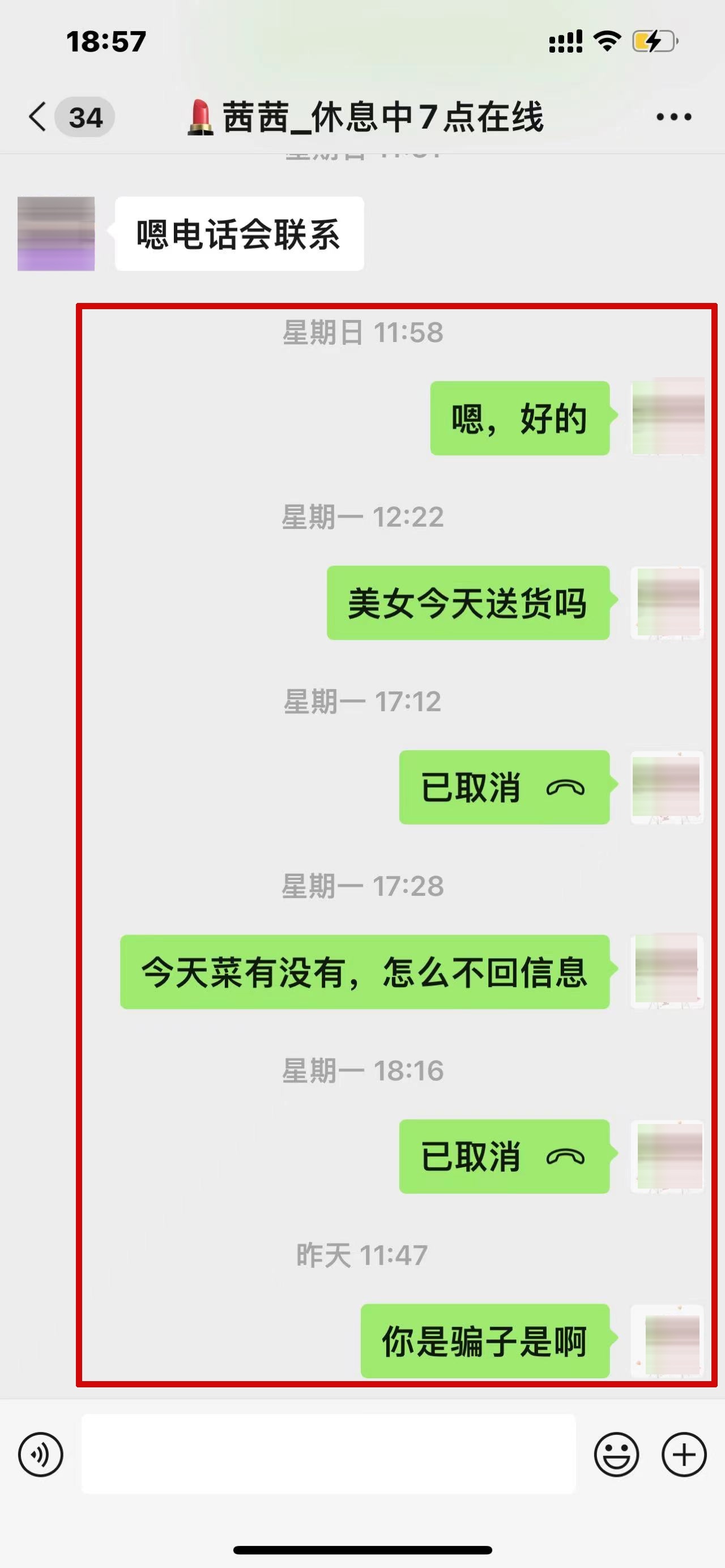Open the chat info overflow menu
Image resolution: width=725 pixels, height=1568 pixels.
673,117
